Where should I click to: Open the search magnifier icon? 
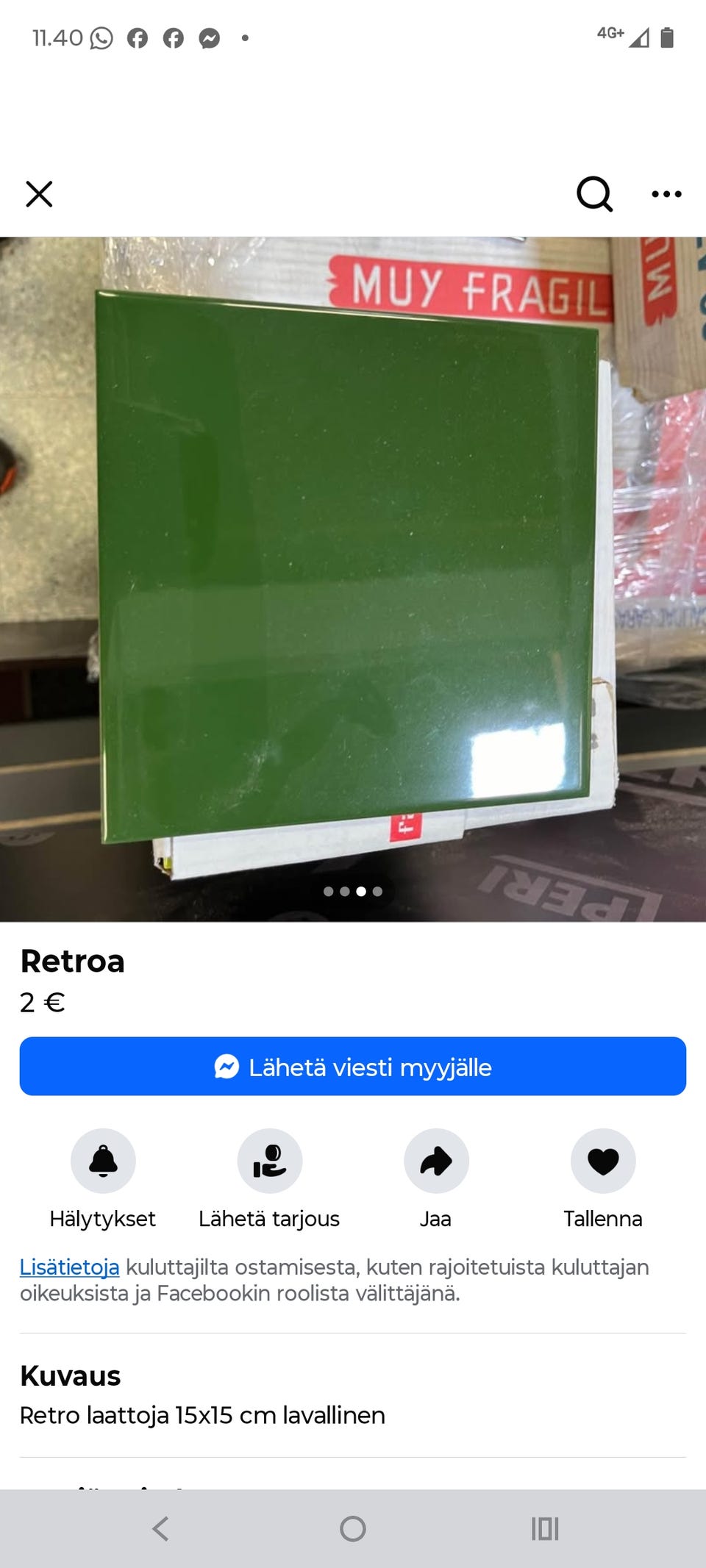[x=594, y=194]
